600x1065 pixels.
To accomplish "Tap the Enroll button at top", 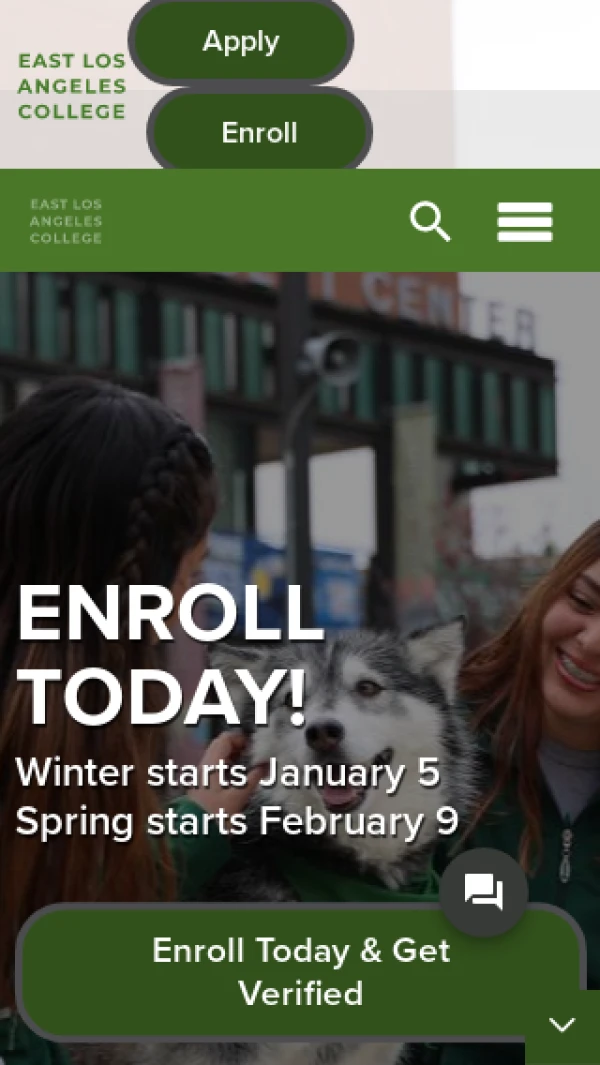I will tap(259, 132).
